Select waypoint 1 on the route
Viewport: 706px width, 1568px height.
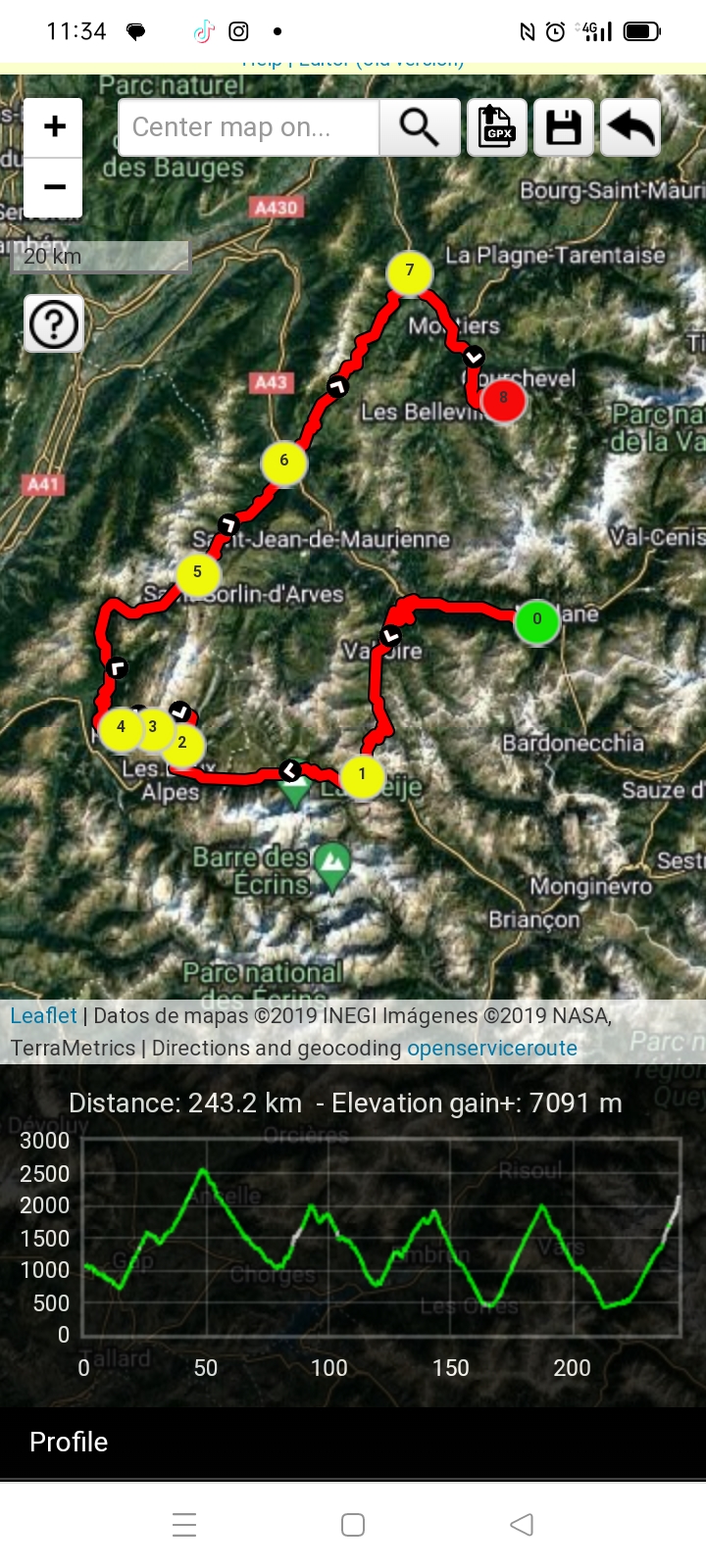[x=362, y=775]
